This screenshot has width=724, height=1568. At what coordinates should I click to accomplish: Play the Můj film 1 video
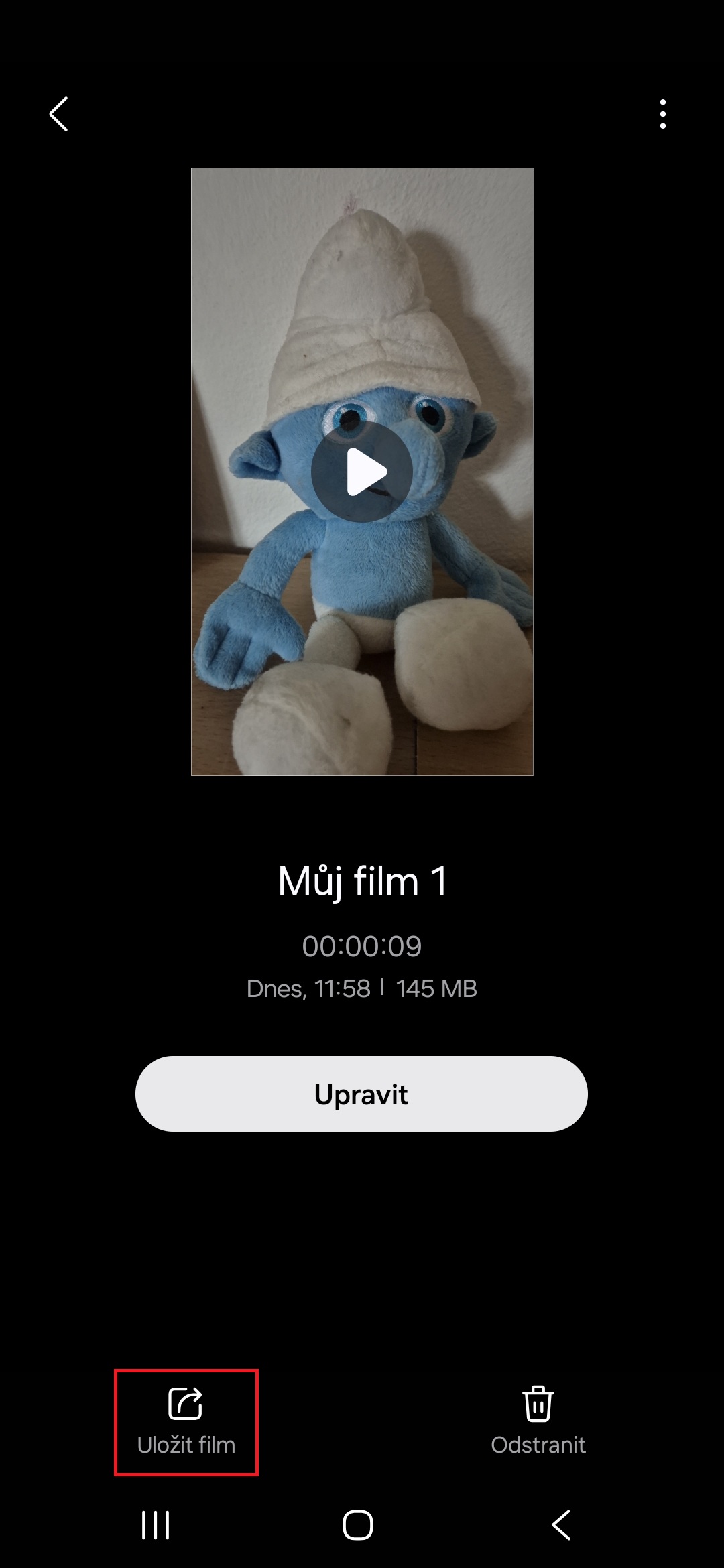click(362, 472)
